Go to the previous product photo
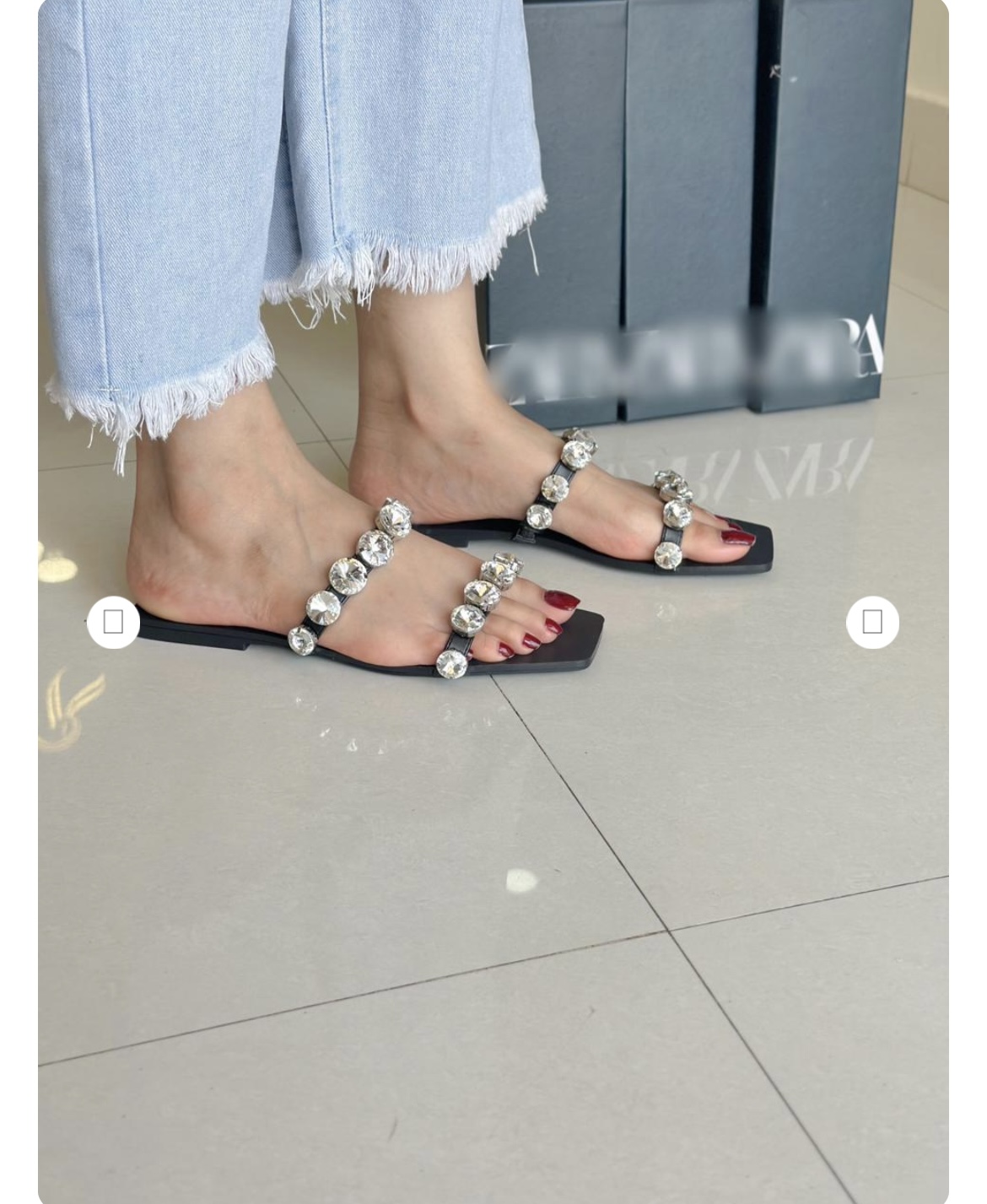Image resolution: width=987 pixels, height=1204 pixels. [113, 622]
